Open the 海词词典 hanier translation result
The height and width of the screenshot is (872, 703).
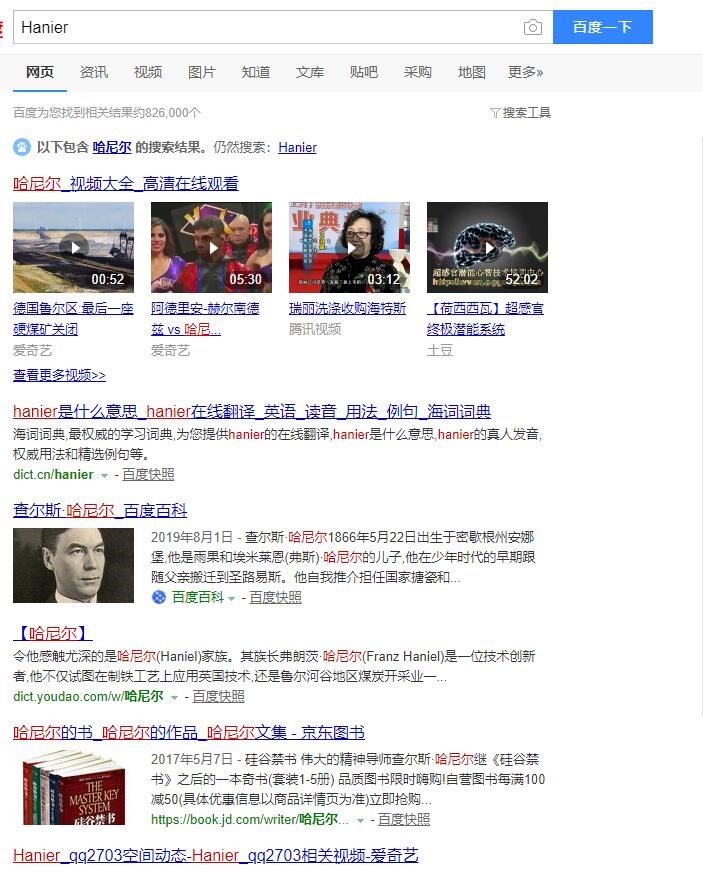[252, 412]
